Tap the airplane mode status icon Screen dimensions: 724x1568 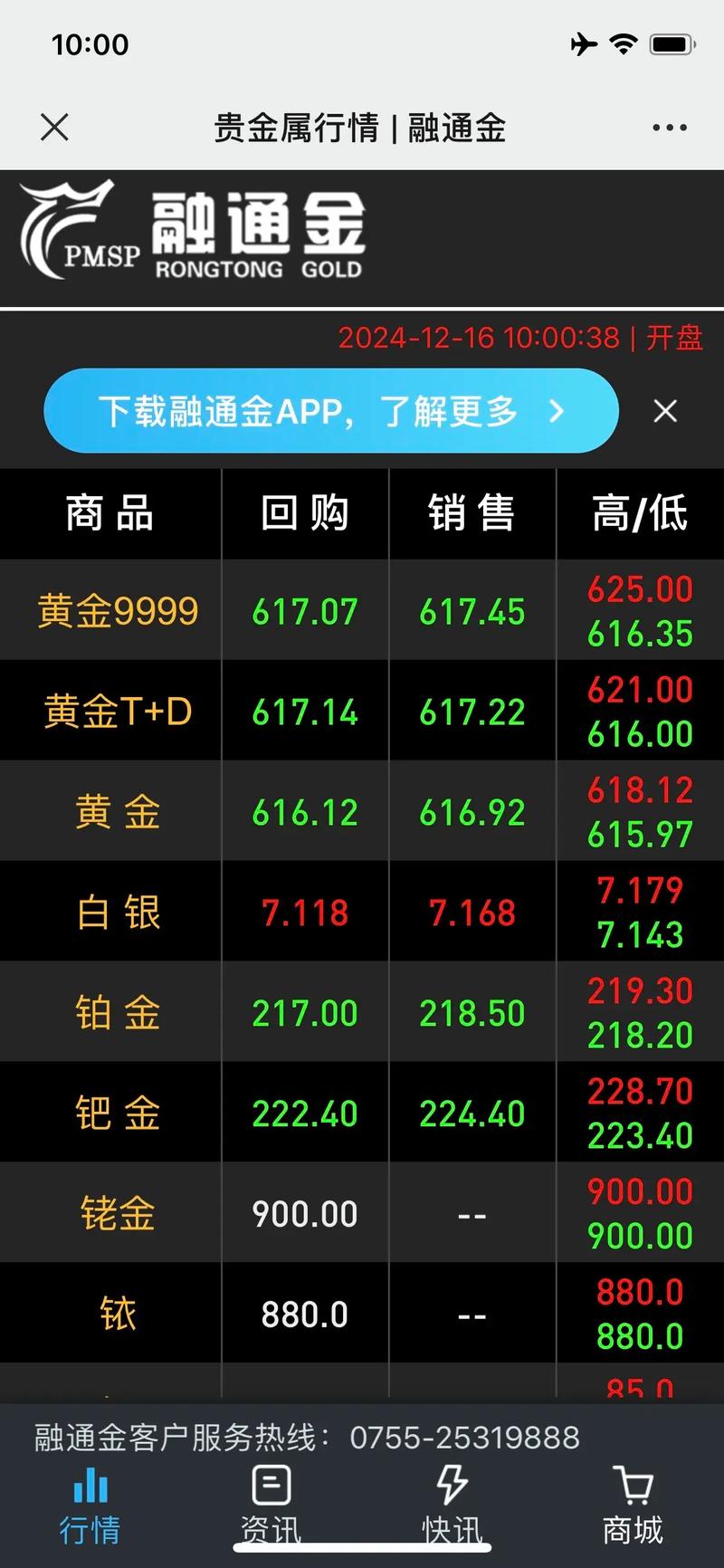coord(585,43)
